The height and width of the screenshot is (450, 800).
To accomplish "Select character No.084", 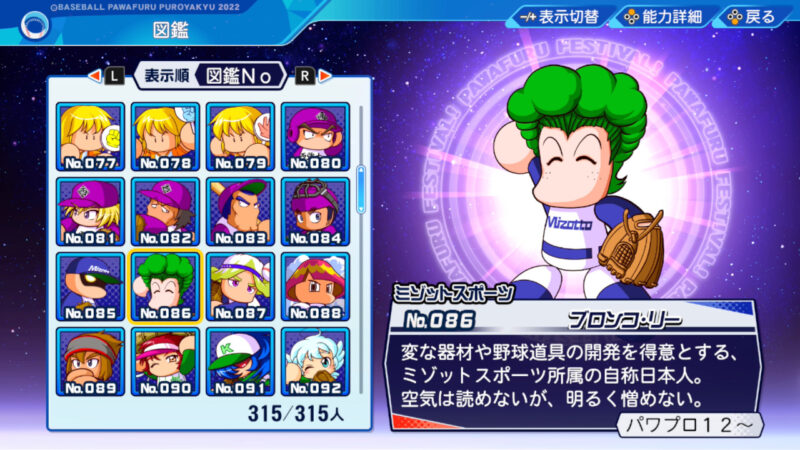I will click(x=315, y=211).
